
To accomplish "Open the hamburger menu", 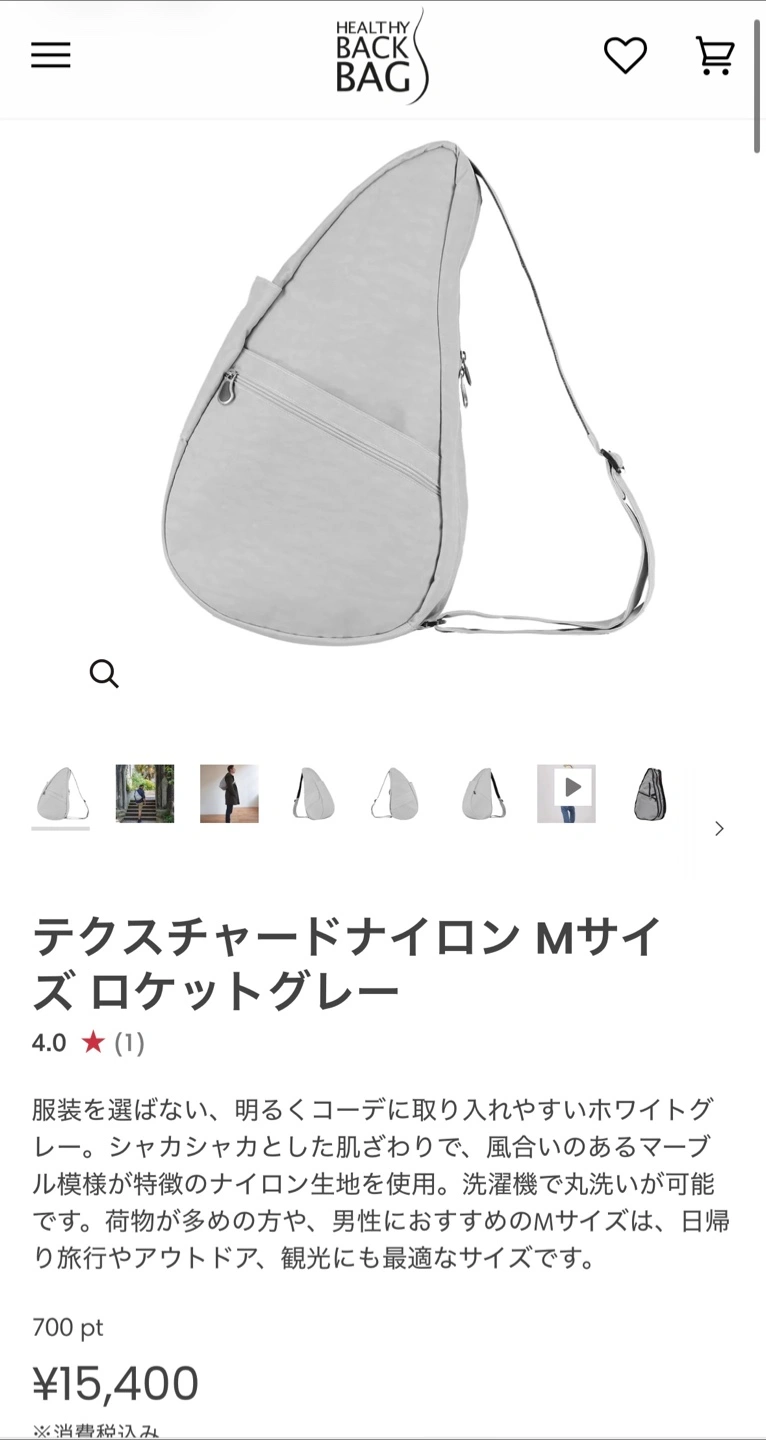I will click(50, 55).
